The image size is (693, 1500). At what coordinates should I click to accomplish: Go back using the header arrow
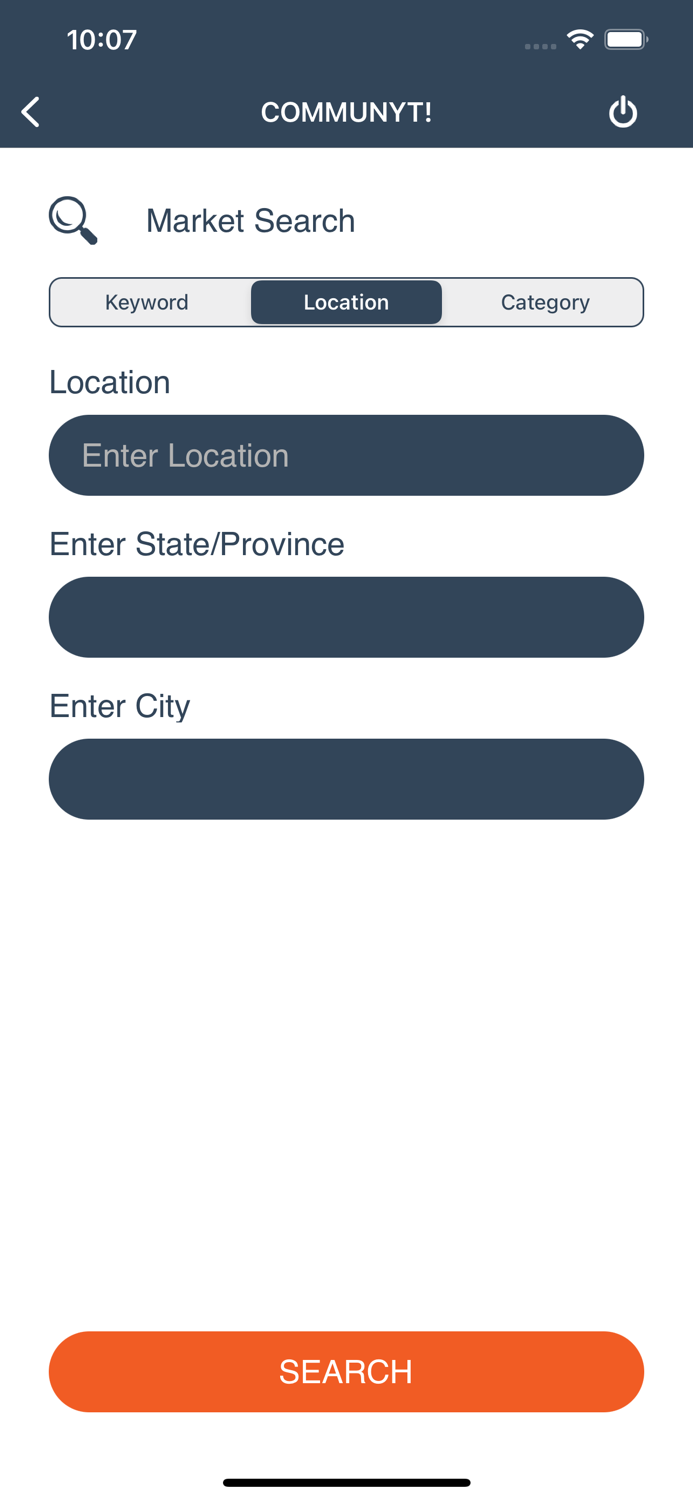31,112
